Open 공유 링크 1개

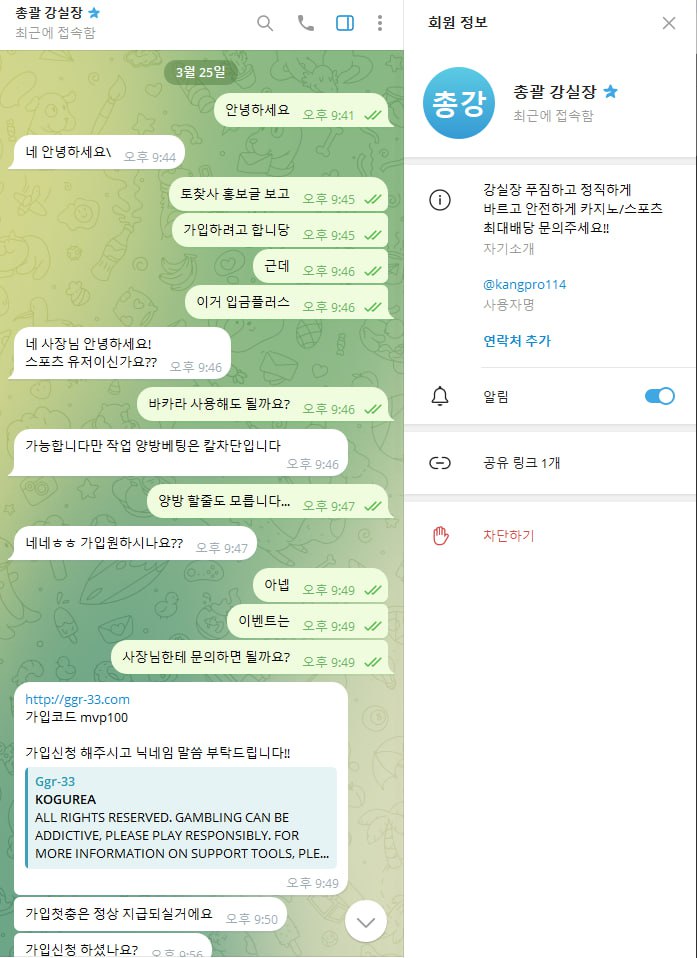(521, 463)
